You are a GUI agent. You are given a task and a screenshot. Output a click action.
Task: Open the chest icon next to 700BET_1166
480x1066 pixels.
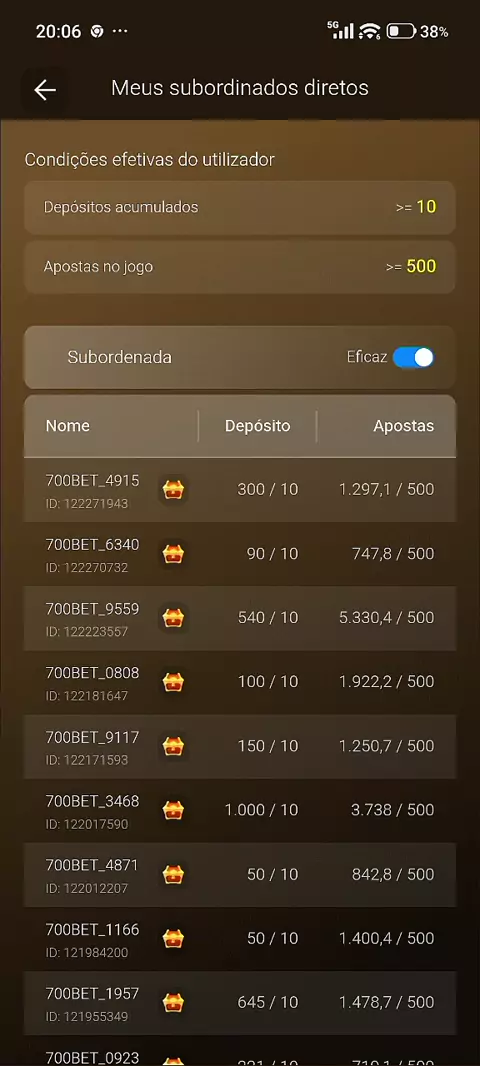(173, 939)
